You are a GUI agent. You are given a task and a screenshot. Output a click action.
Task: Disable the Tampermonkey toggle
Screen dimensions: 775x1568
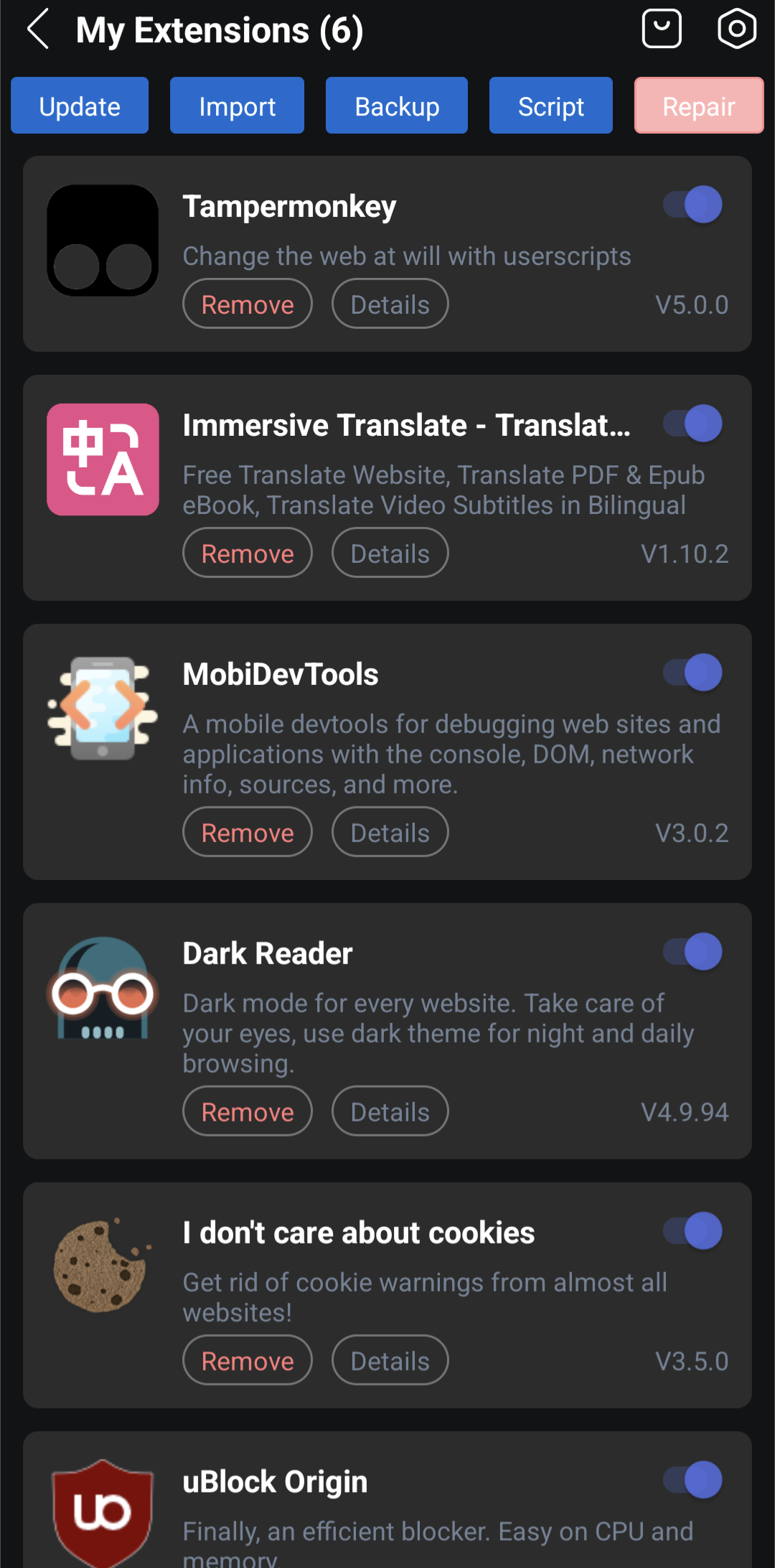point(692,205)
